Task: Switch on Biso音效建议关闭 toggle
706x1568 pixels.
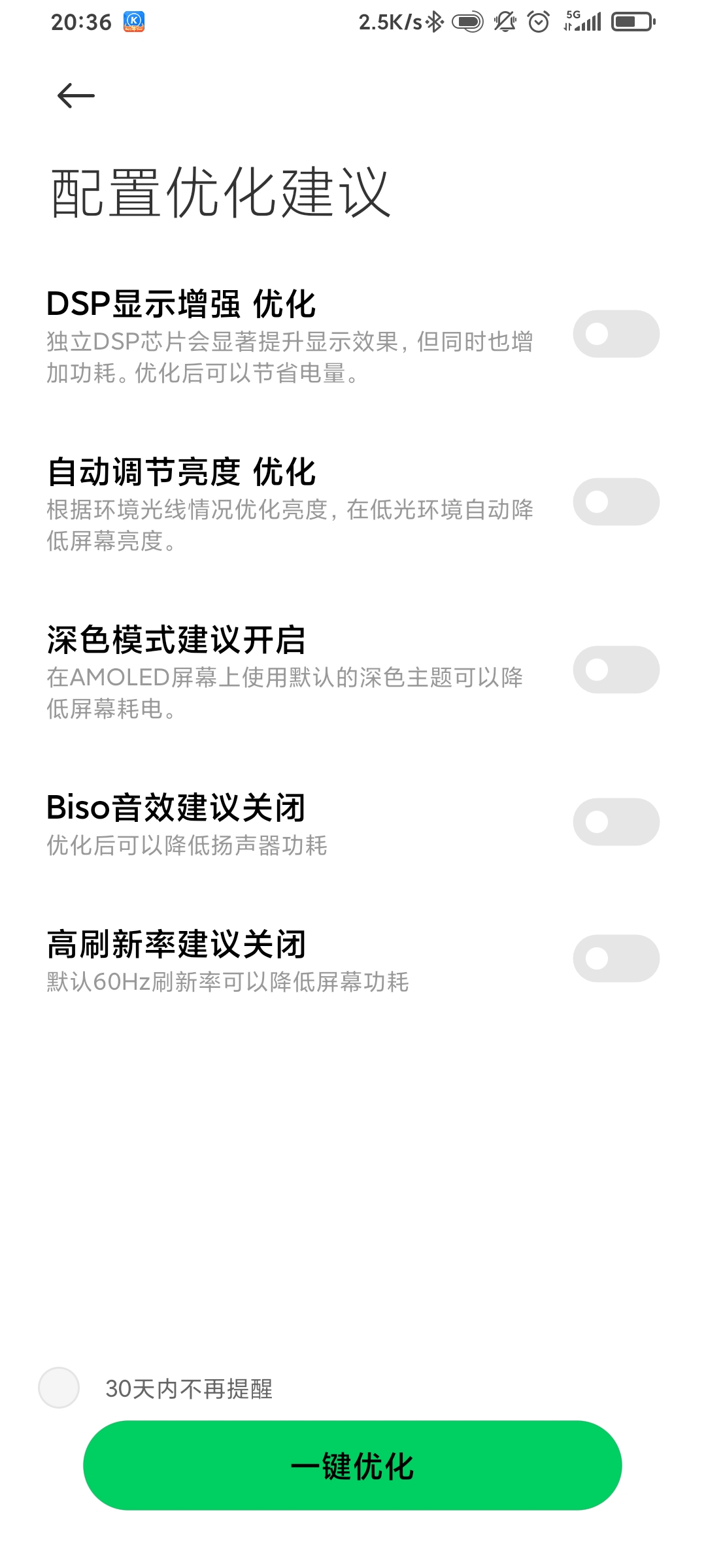Action: [x=616, y=822]
